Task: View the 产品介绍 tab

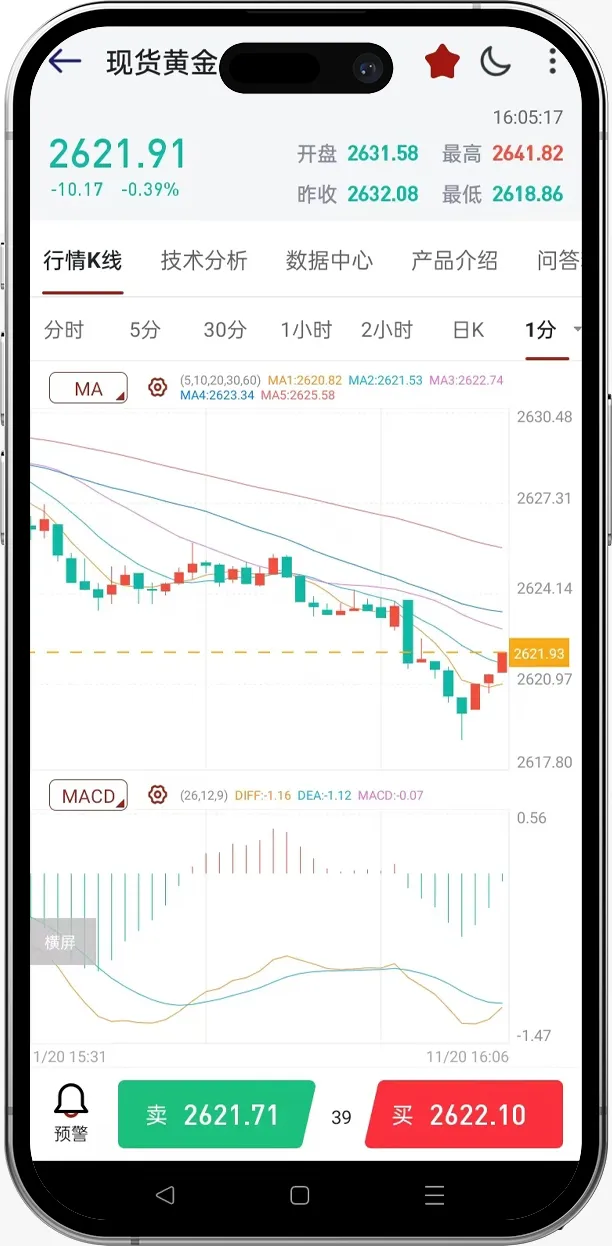Action: (x=454, y=261)
